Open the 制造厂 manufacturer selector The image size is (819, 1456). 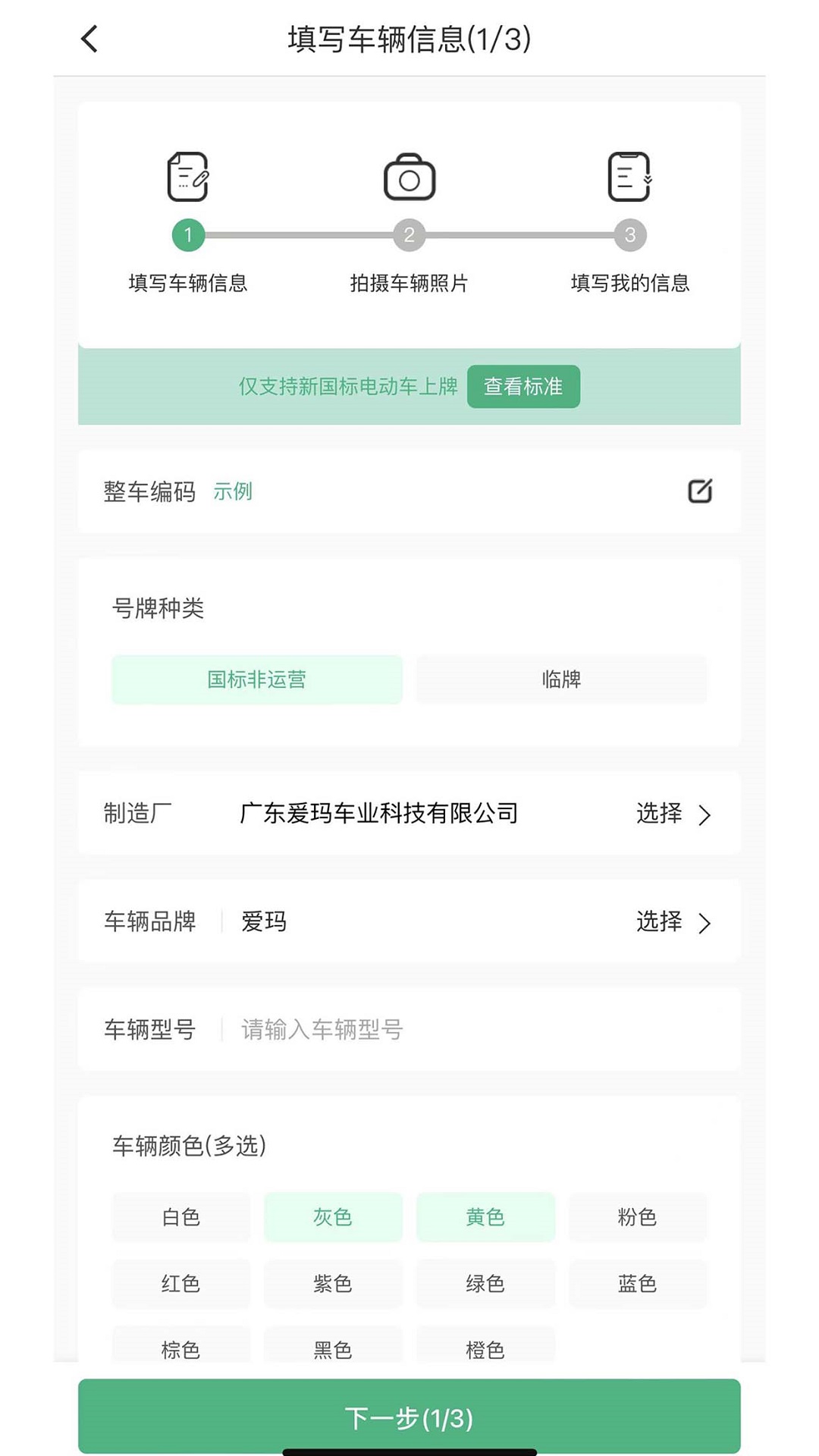click(672, 814)
